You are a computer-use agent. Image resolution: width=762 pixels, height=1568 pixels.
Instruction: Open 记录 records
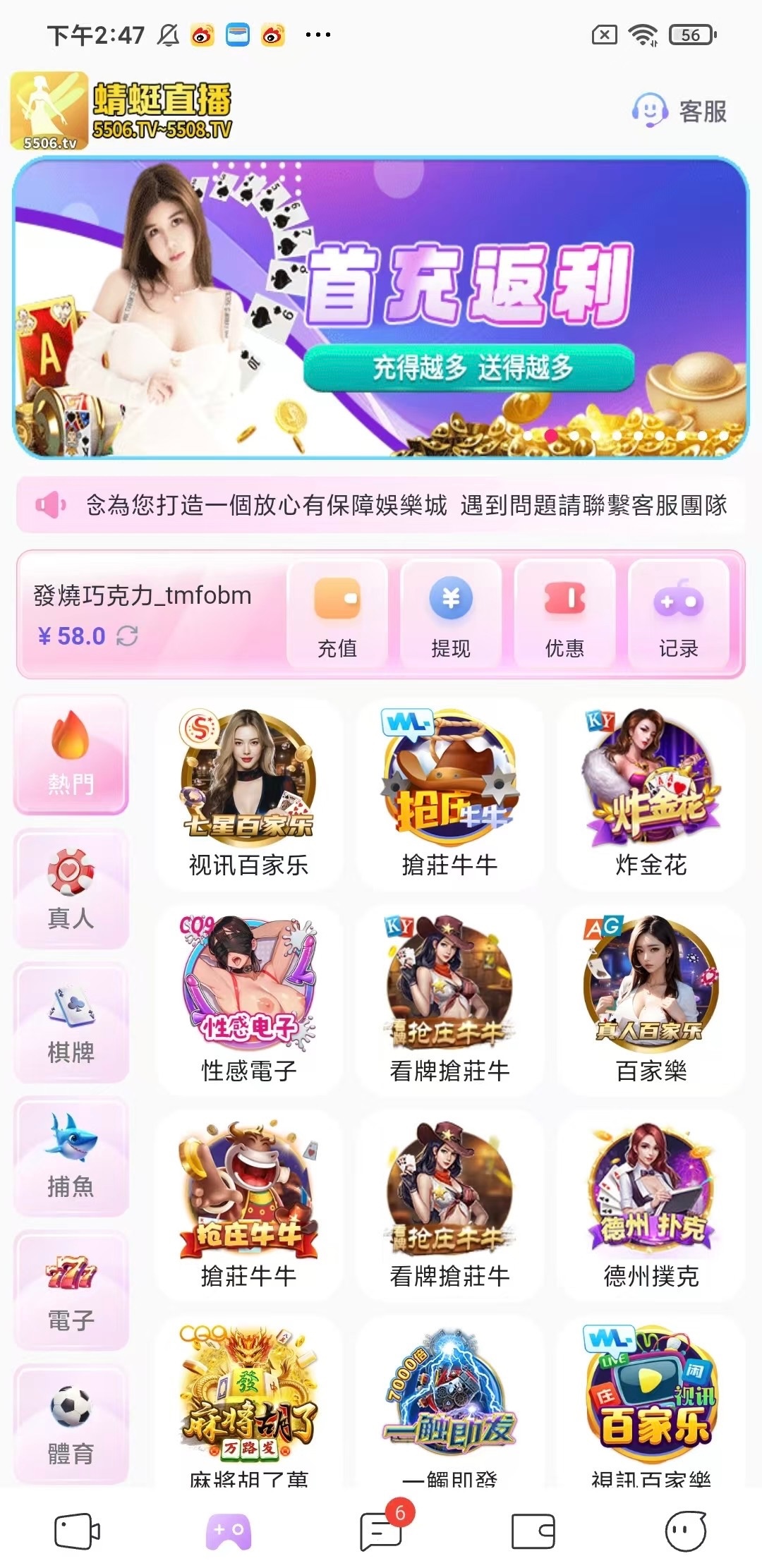[678, 614]
